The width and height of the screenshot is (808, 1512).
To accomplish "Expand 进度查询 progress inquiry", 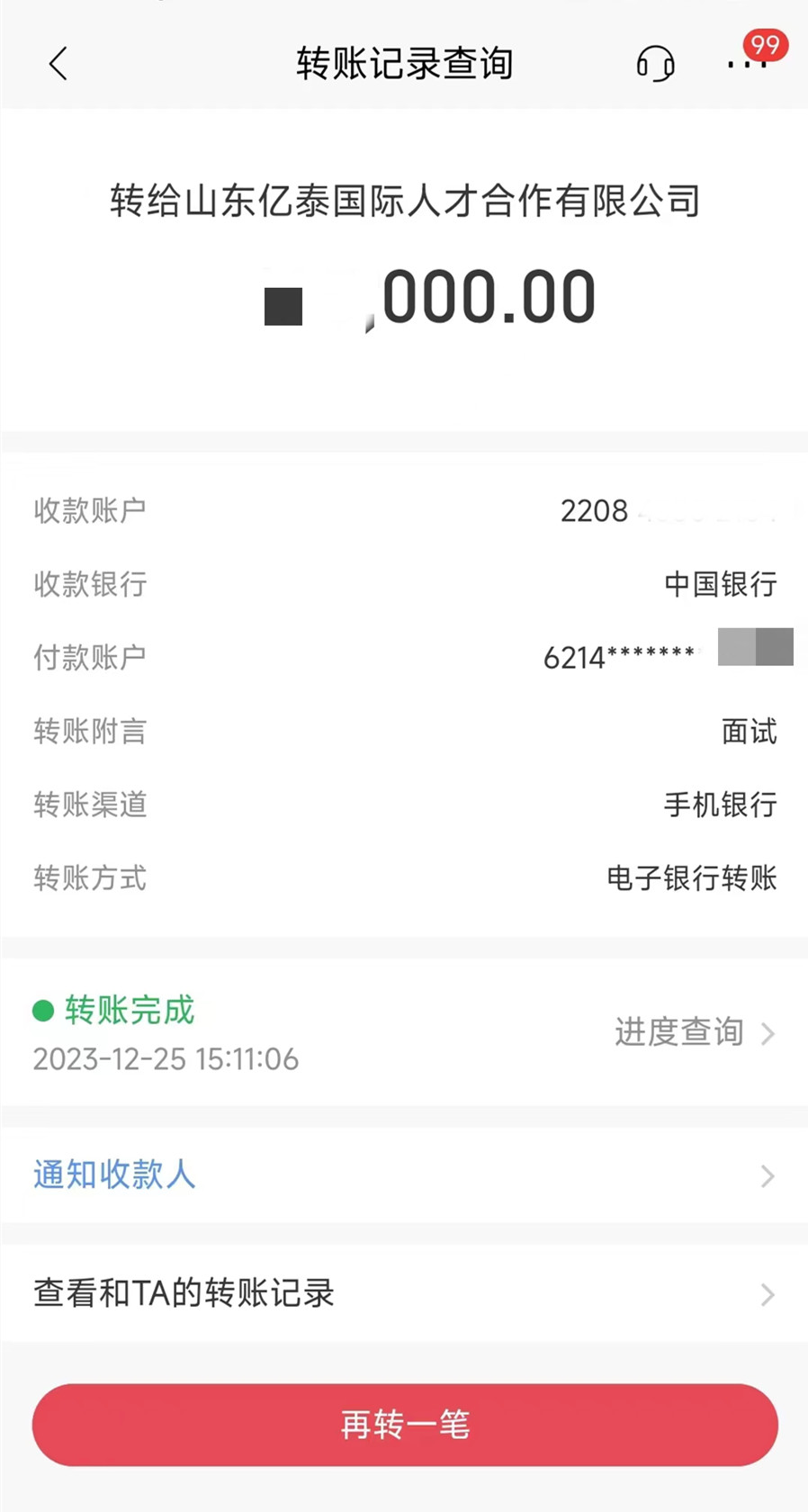I will tap(693, 1033).
